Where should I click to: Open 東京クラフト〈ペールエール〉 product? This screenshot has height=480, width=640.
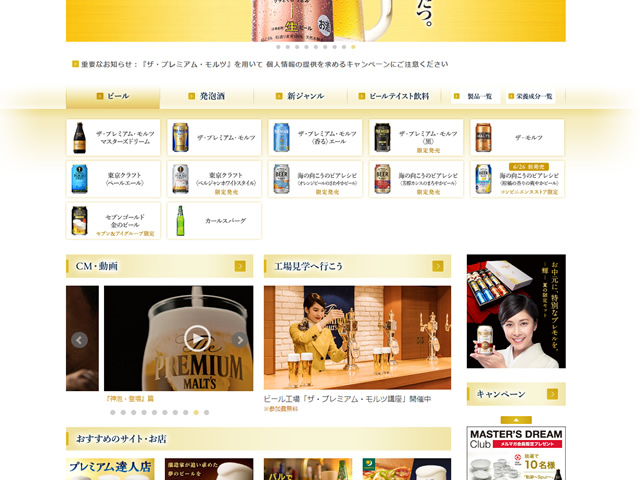coord(114,179)
